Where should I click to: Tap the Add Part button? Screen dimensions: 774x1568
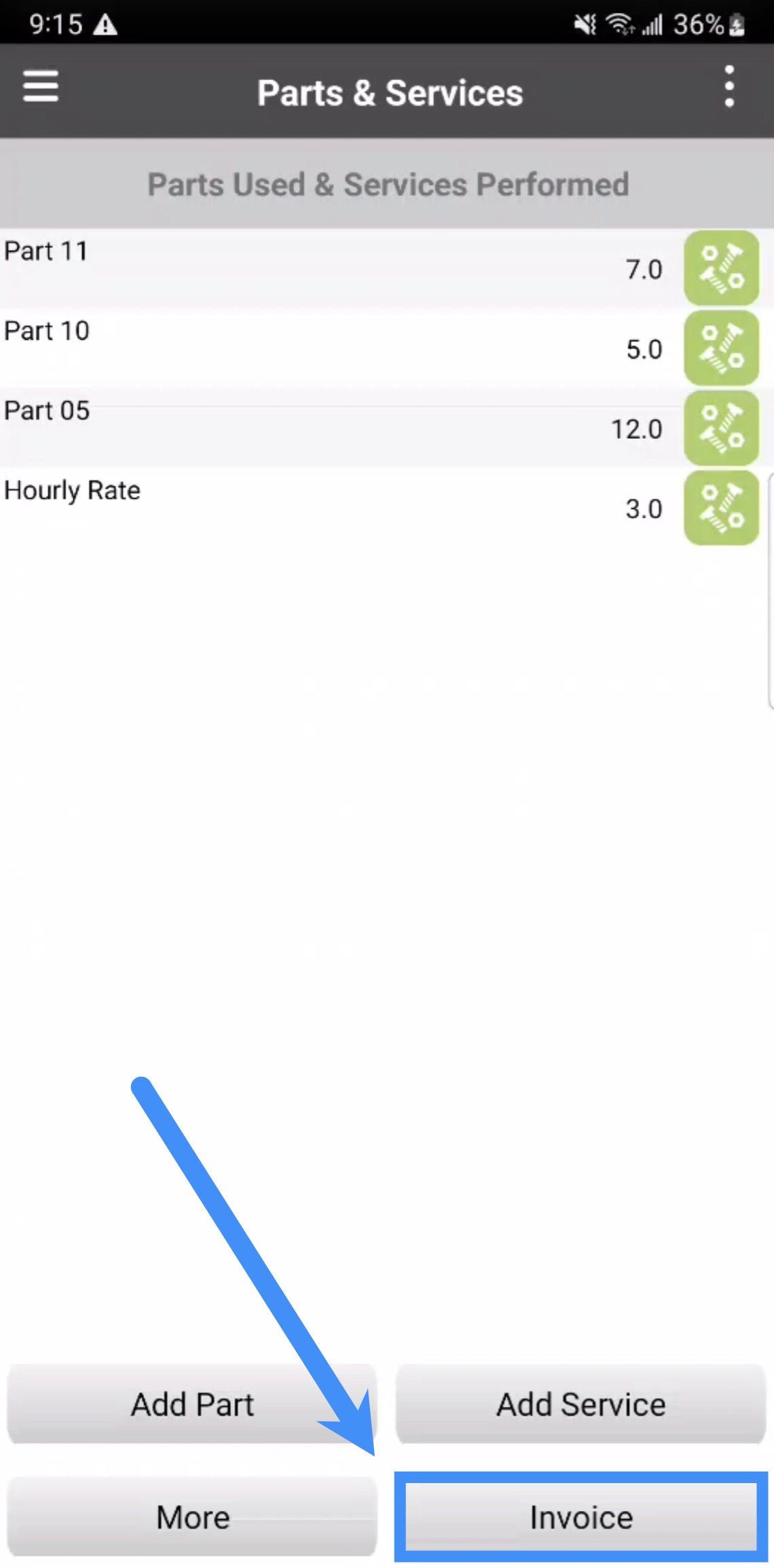tap(192, 1404)
